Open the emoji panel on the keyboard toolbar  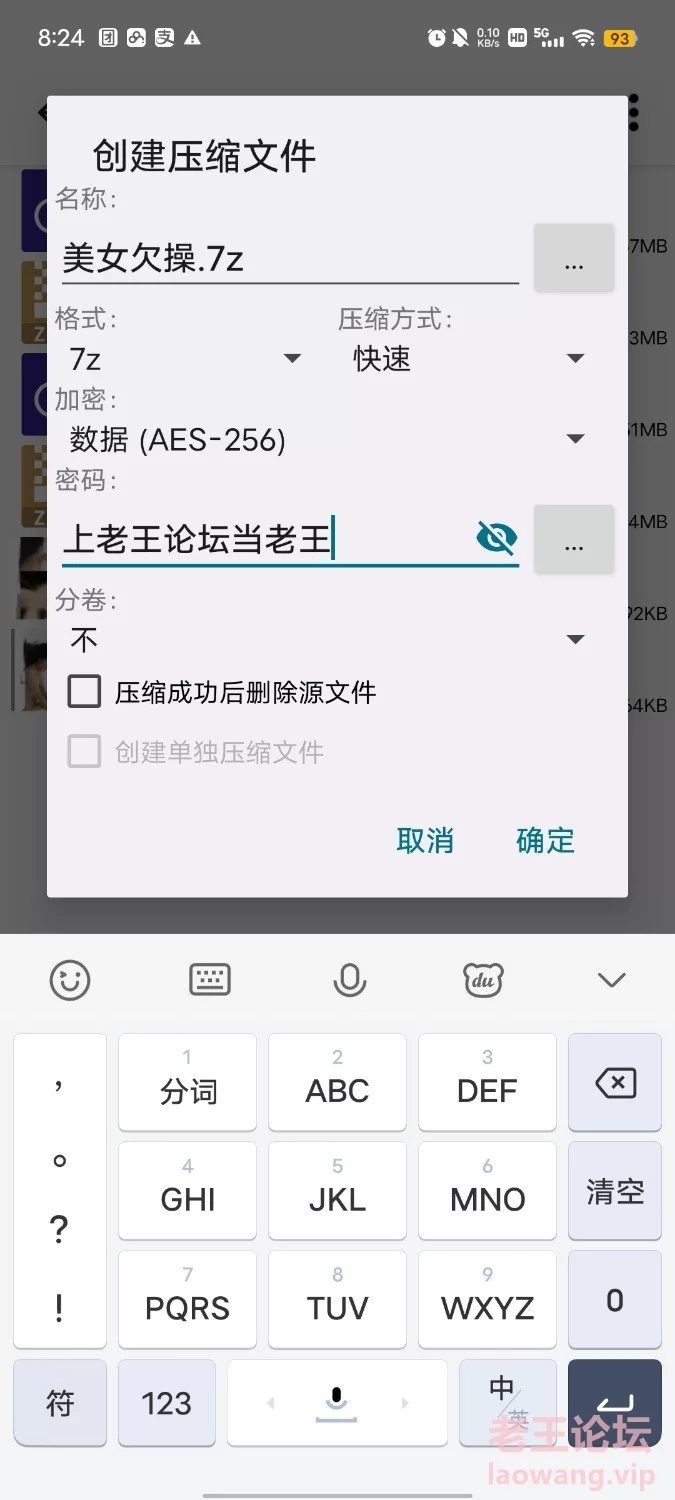(70, 980)
